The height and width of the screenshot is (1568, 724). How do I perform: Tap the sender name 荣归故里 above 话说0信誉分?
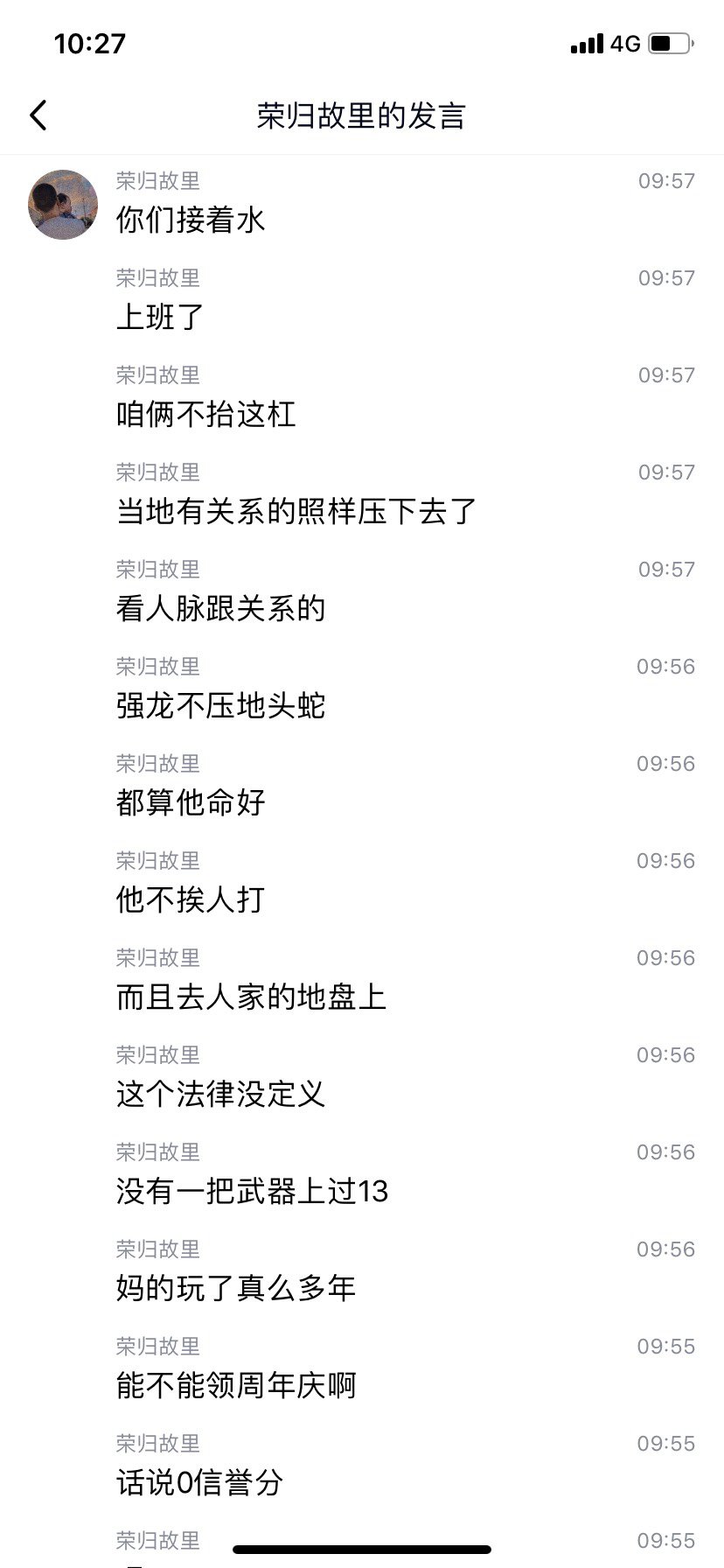coord(157,1444)
